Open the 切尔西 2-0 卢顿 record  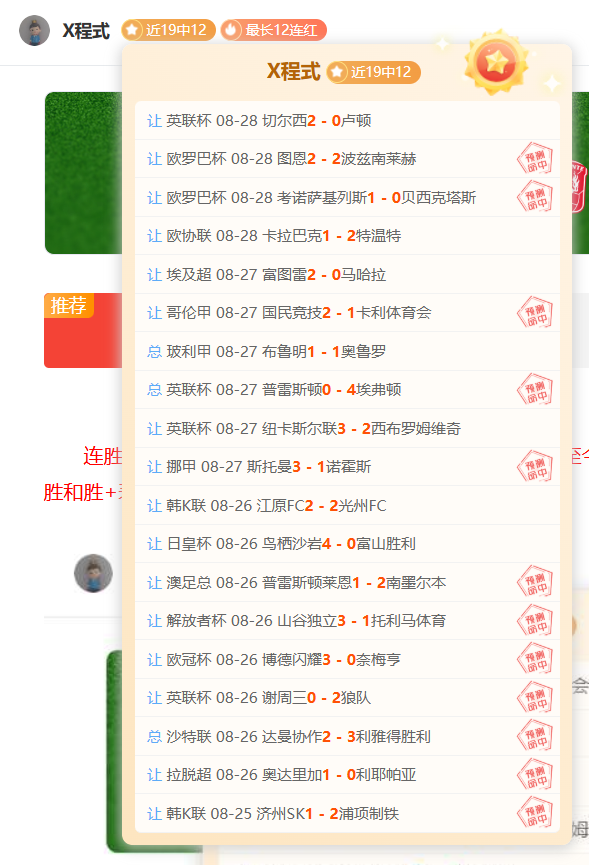click(x=347, y=120)
